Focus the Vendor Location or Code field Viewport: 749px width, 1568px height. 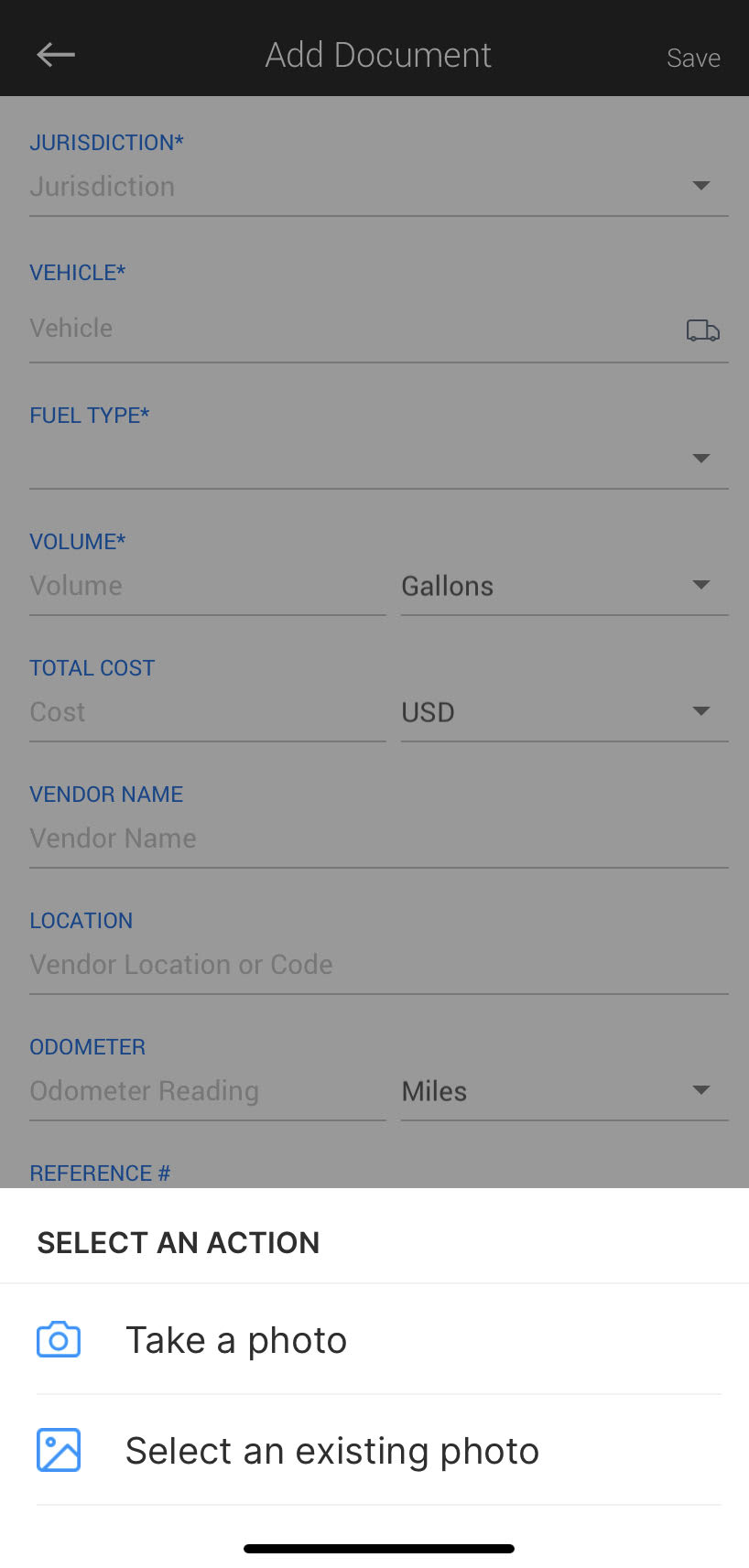point(378,965)
